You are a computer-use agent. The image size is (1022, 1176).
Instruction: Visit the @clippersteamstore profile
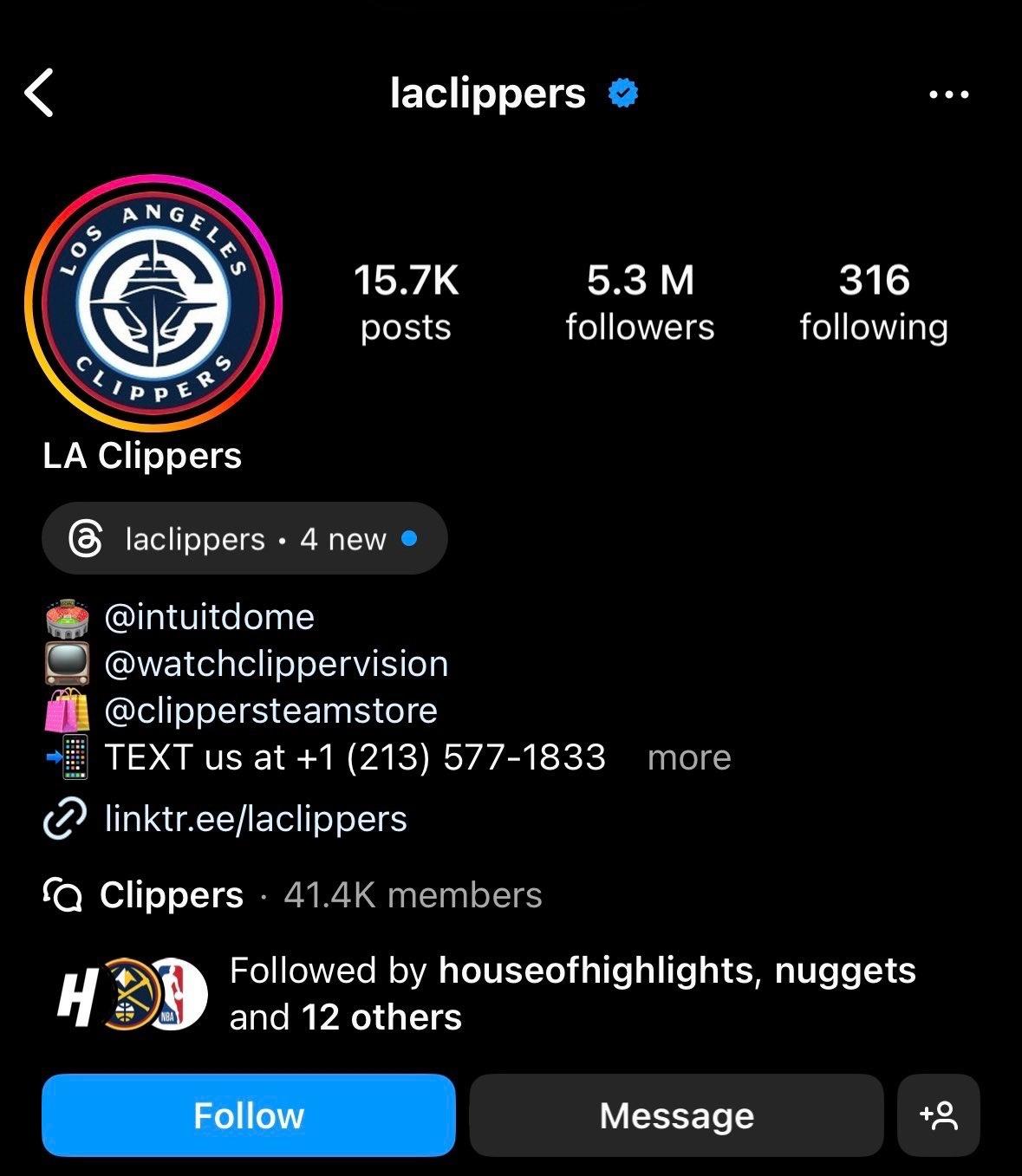(x=270, y=711)
